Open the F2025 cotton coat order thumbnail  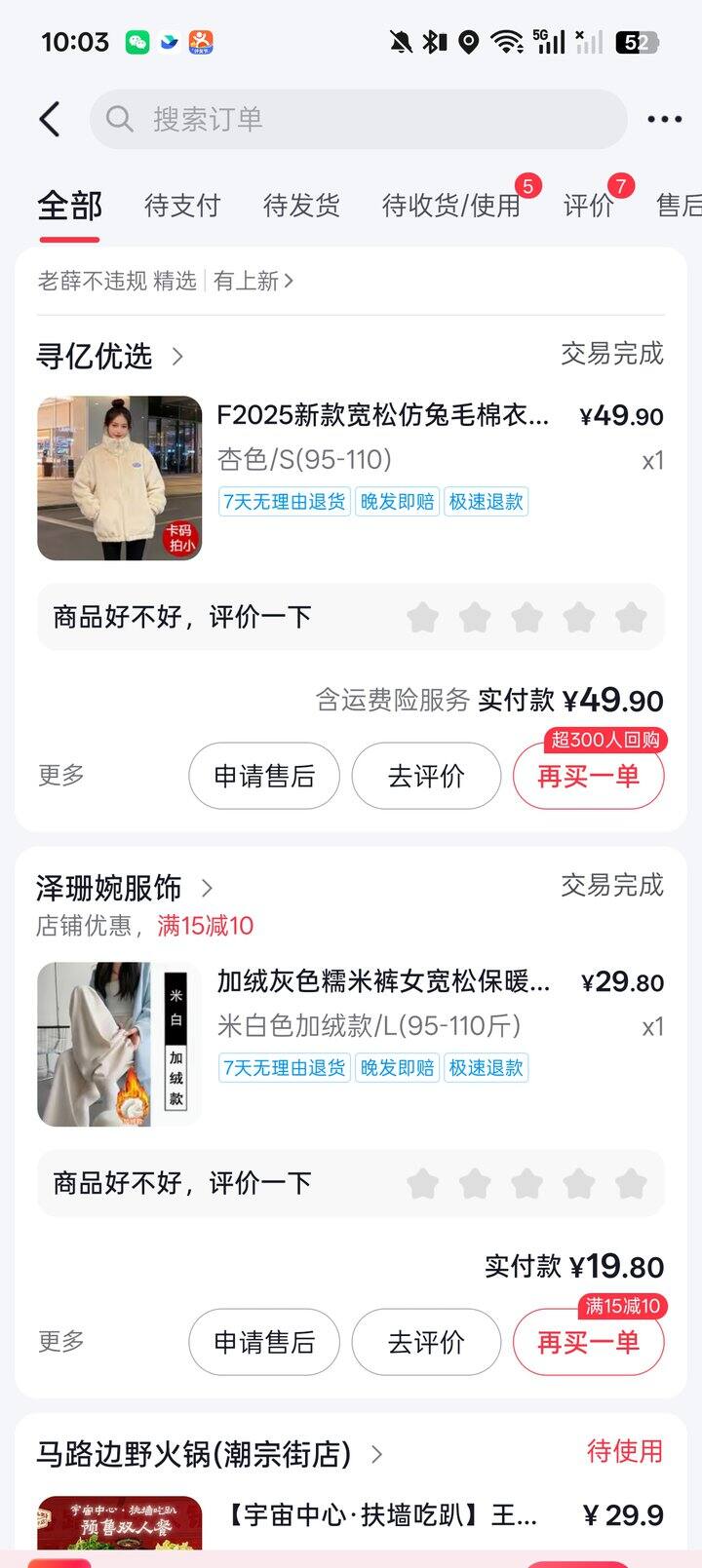(x=120, y=478)
